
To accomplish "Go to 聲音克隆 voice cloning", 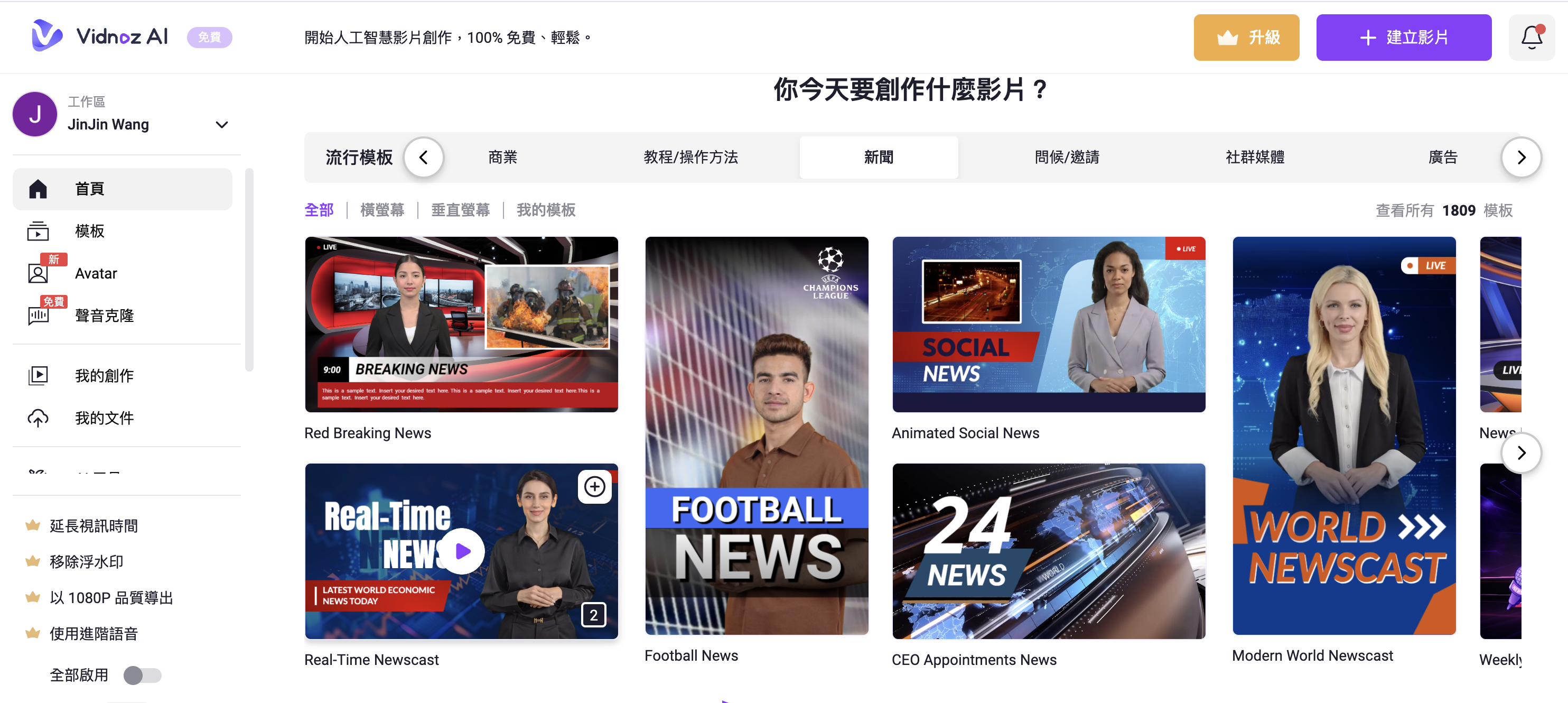I will [104, 316].
